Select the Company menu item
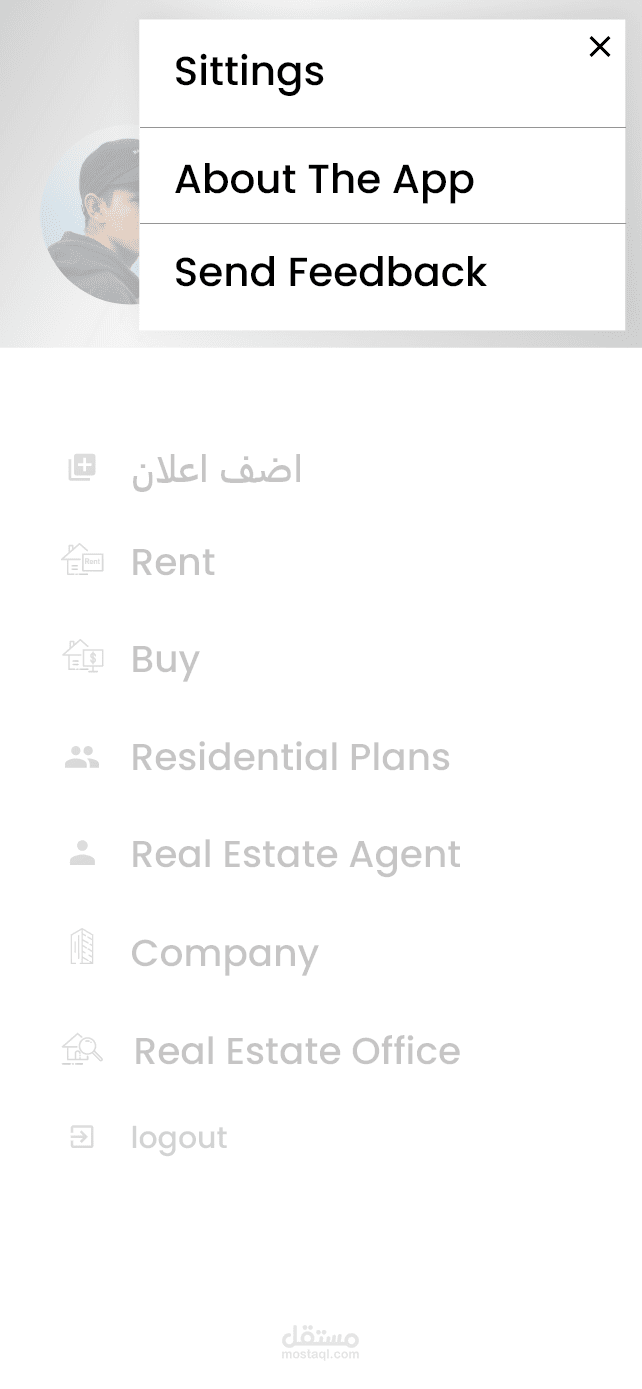 tap(224, 953)
